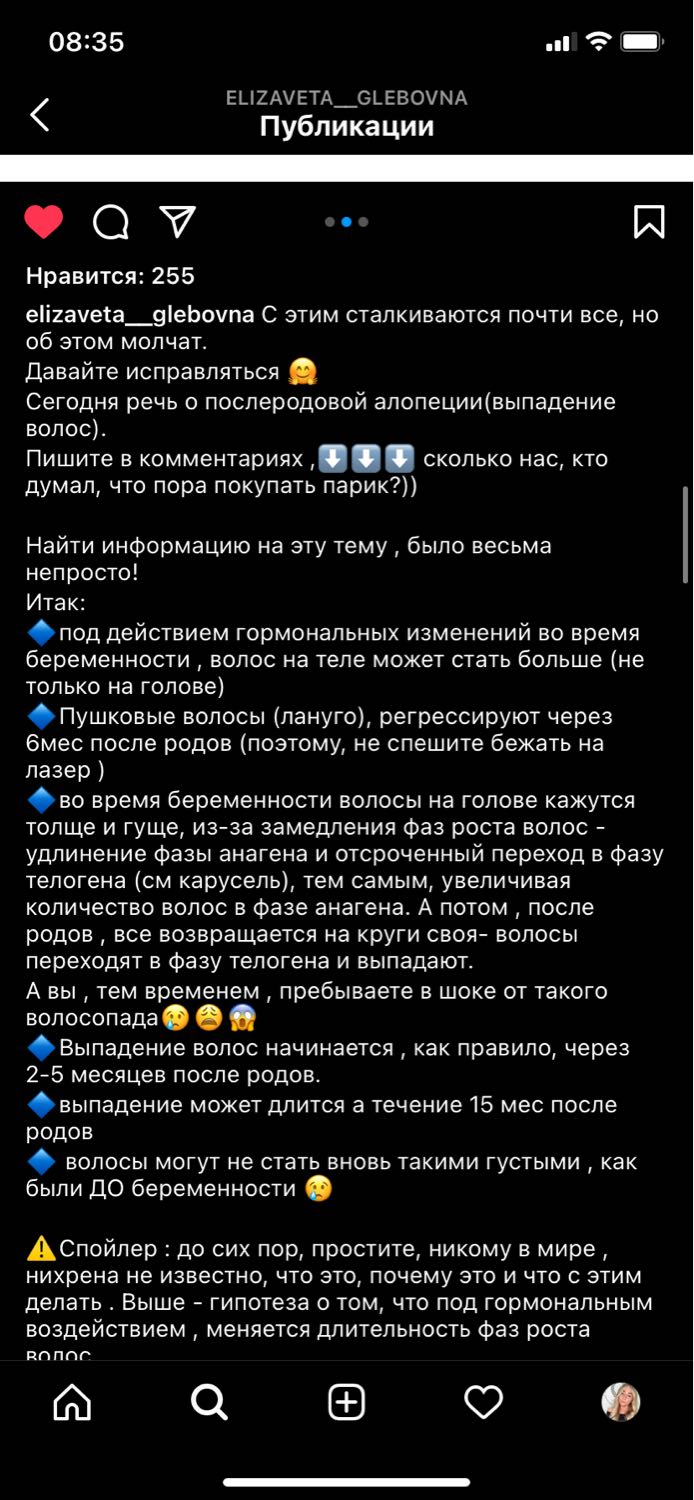The height and width of the screenshot is (1500, 694).
Task: Create a new post with the plus icon
Action: 347,1403
